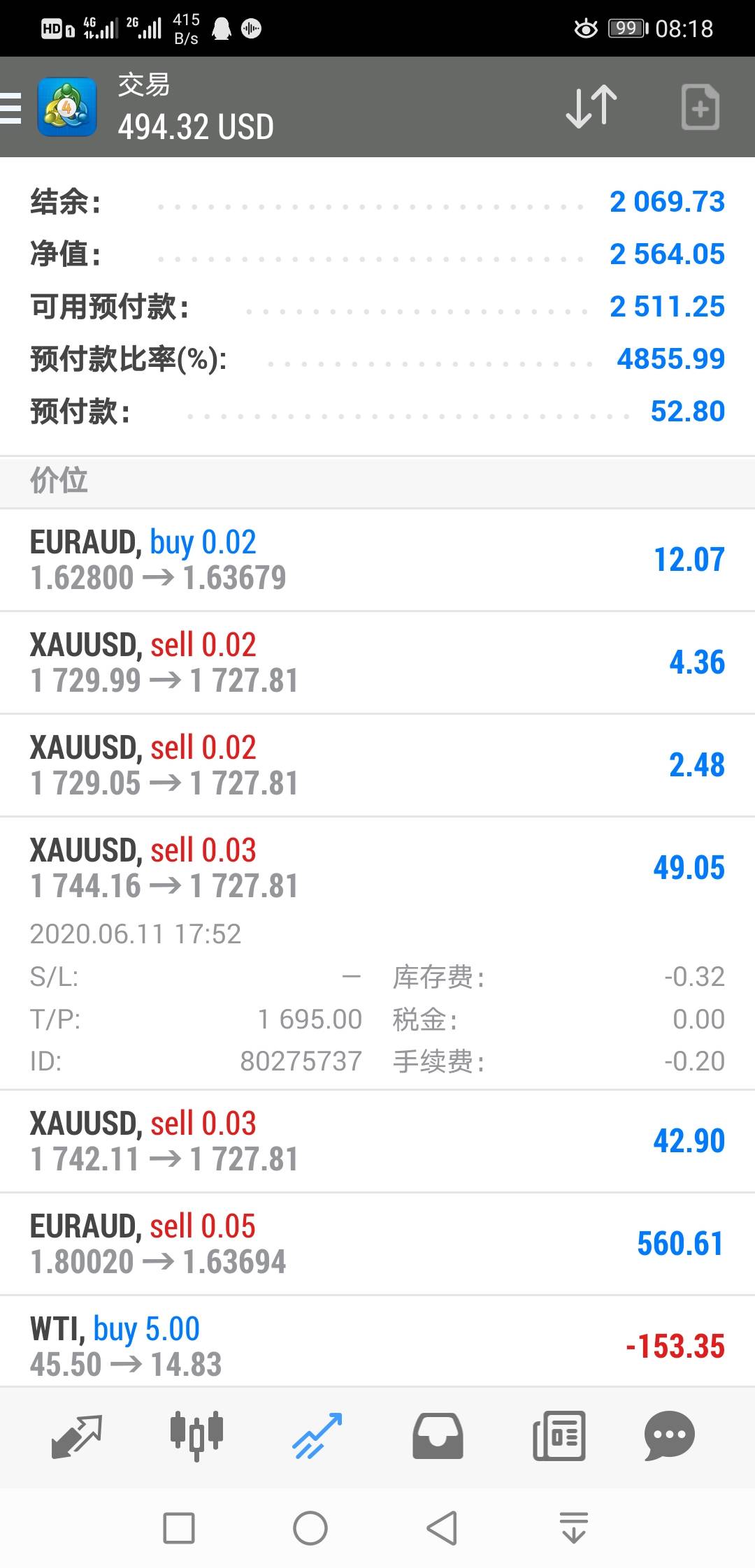Switch to the quotes tab
The width and height of the screenshot is (755, 1568).
(x=77, y=1437)
